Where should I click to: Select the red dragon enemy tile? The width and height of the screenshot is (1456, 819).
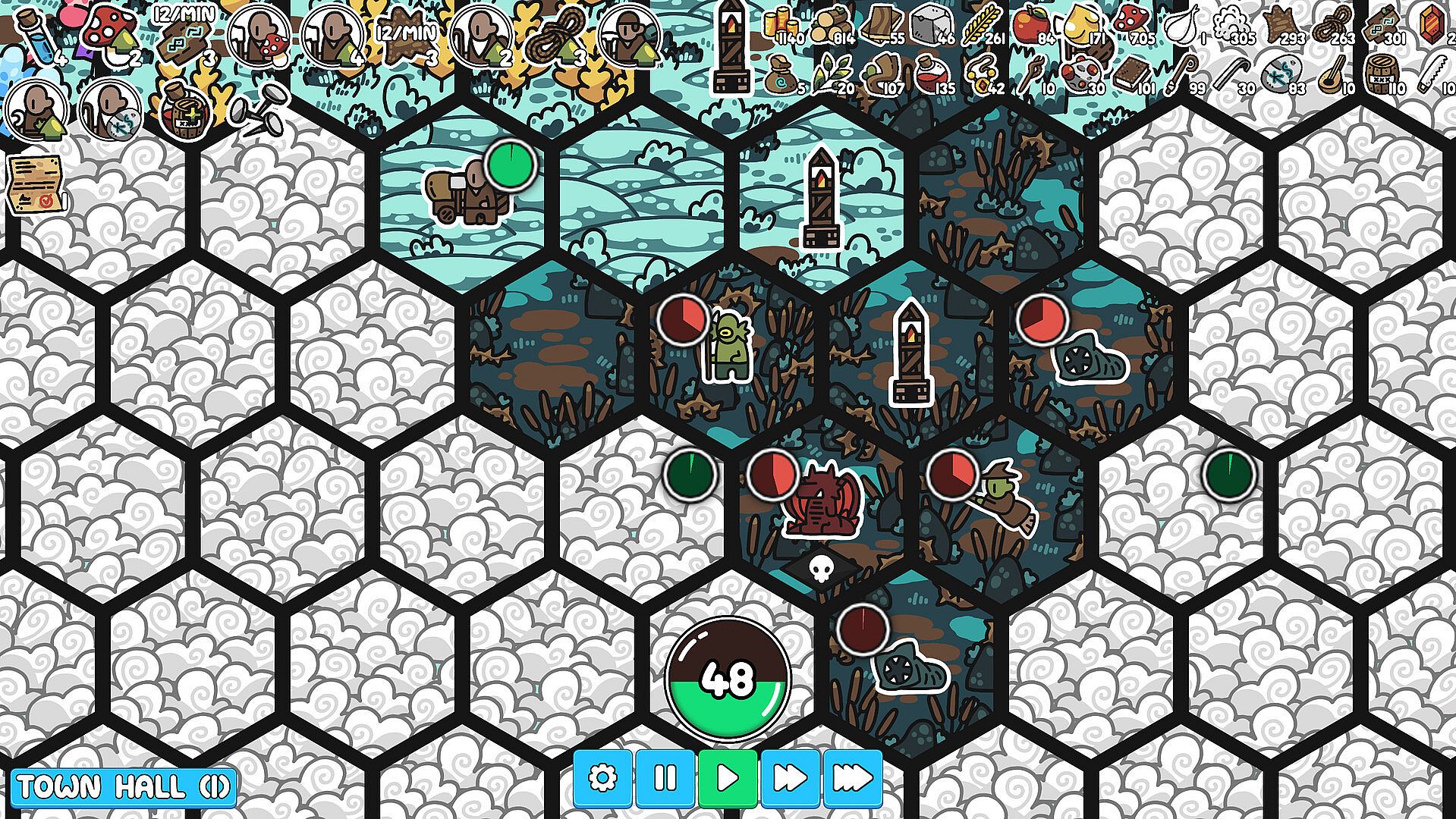click(824, 502)
